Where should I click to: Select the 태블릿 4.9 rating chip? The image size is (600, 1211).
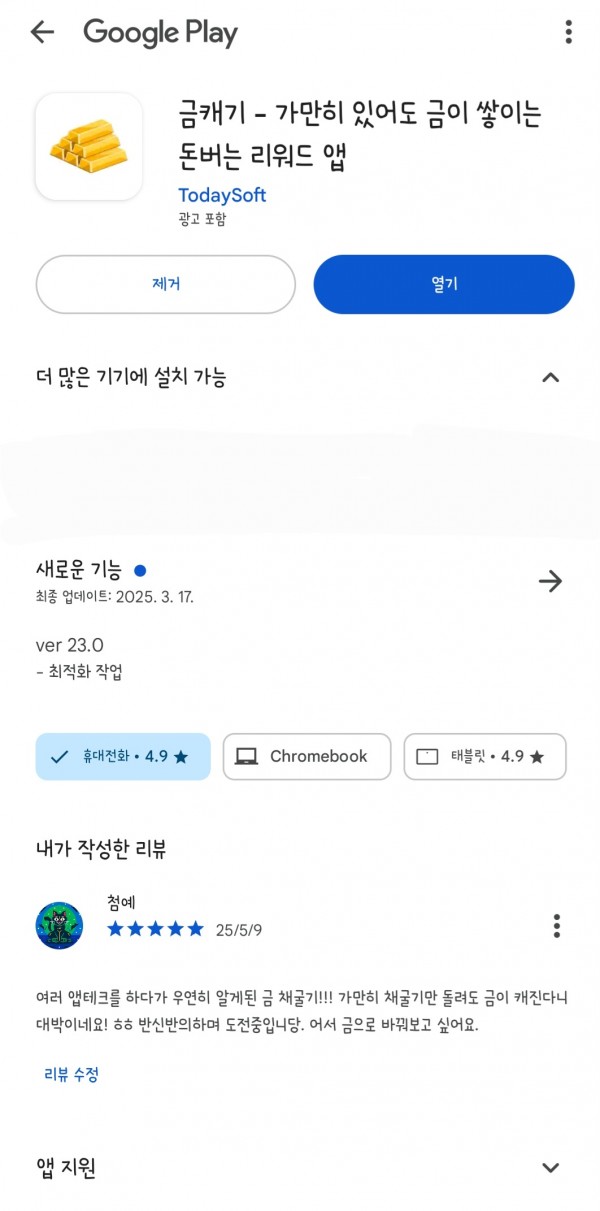tap(485, 757)
